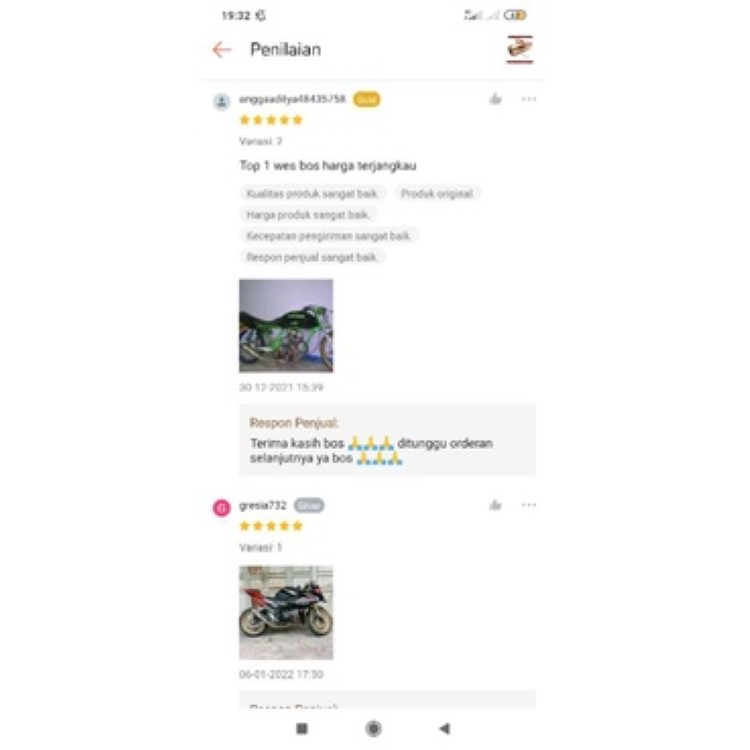Image resolution: width=750 pixels, height=750 pixels.
Task: Open overflow menu on anggaaditya48435758's review
Action: pos(529,99)
